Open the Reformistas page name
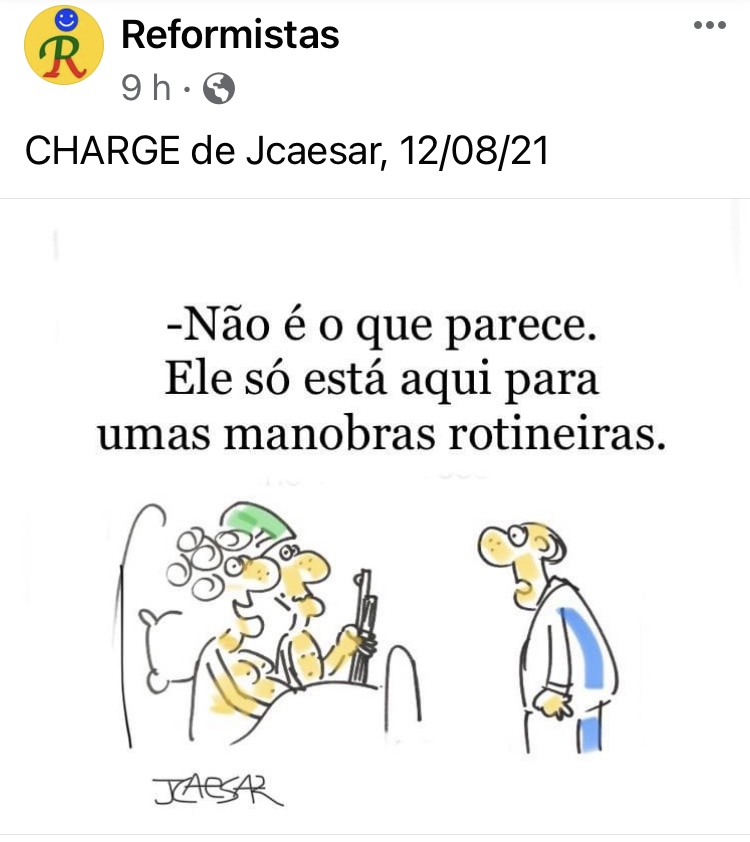 tap(230, 36)
